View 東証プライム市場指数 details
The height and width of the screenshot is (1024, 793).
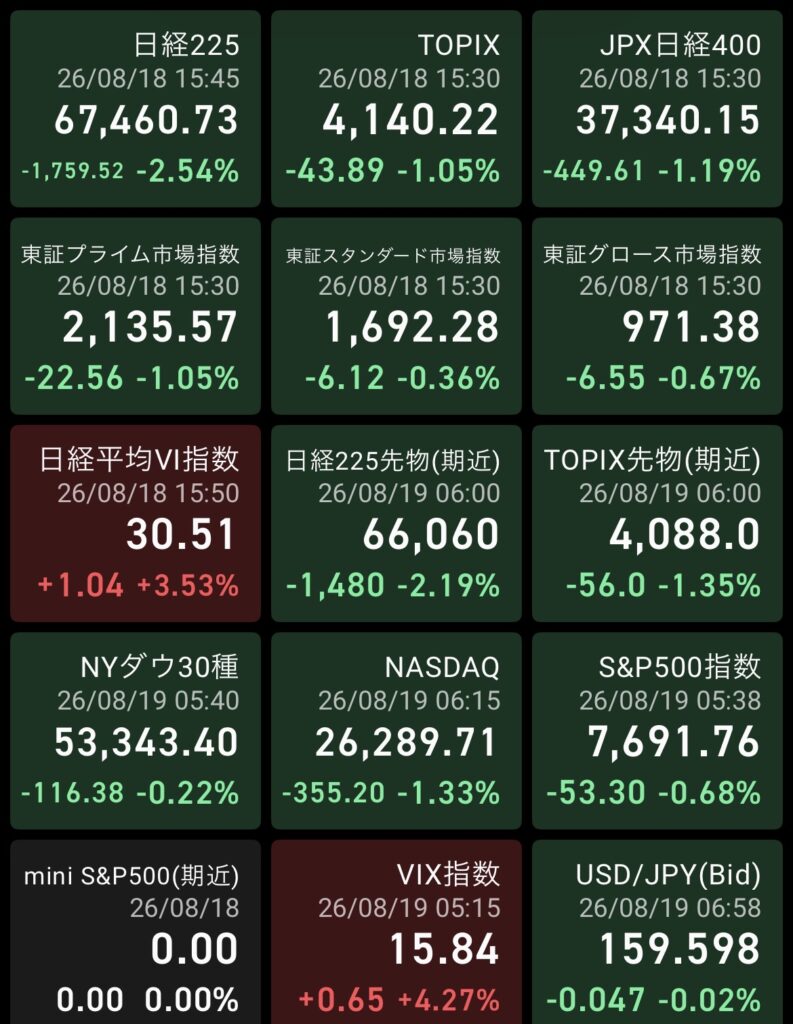pos(135,316)
